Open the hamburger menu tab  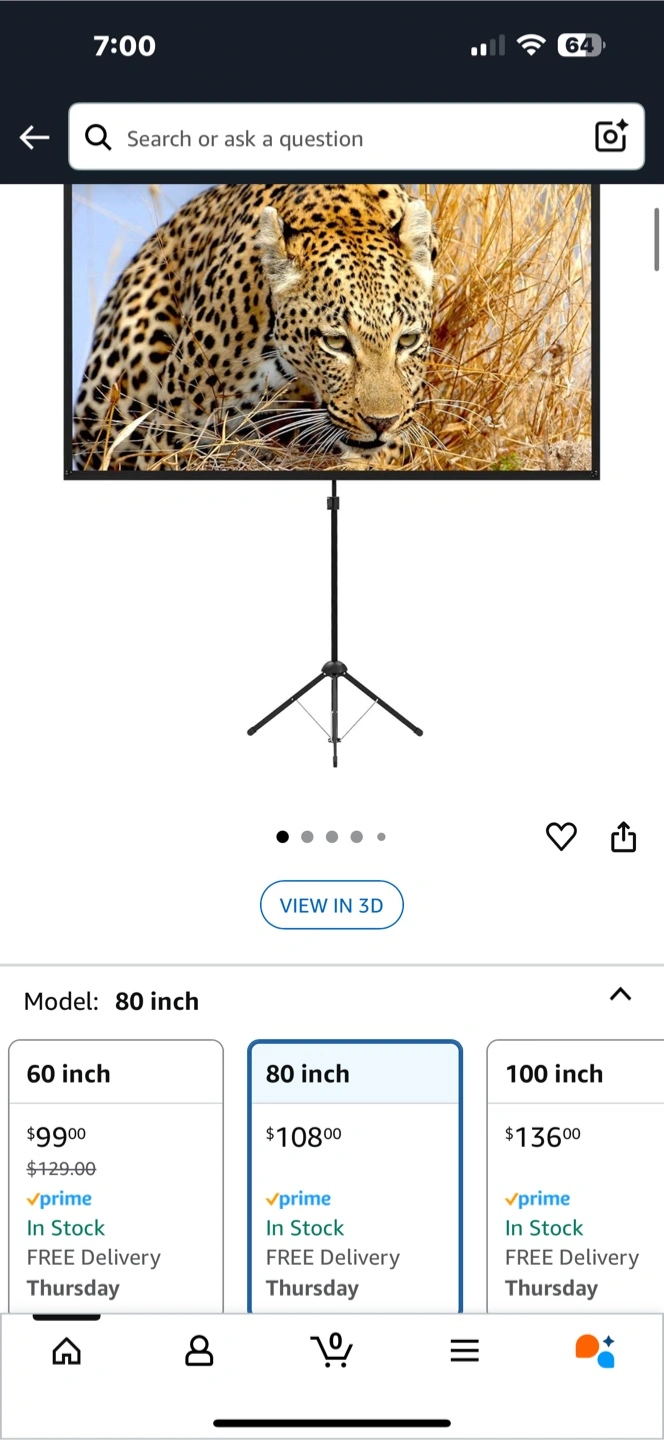(x=464, y=1351)
